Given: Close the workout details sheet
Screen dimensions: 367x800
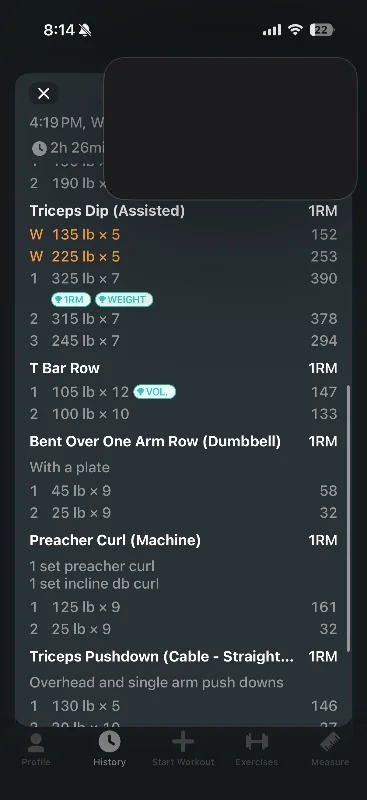Looking at the screenshot, I should coord(43,93).
